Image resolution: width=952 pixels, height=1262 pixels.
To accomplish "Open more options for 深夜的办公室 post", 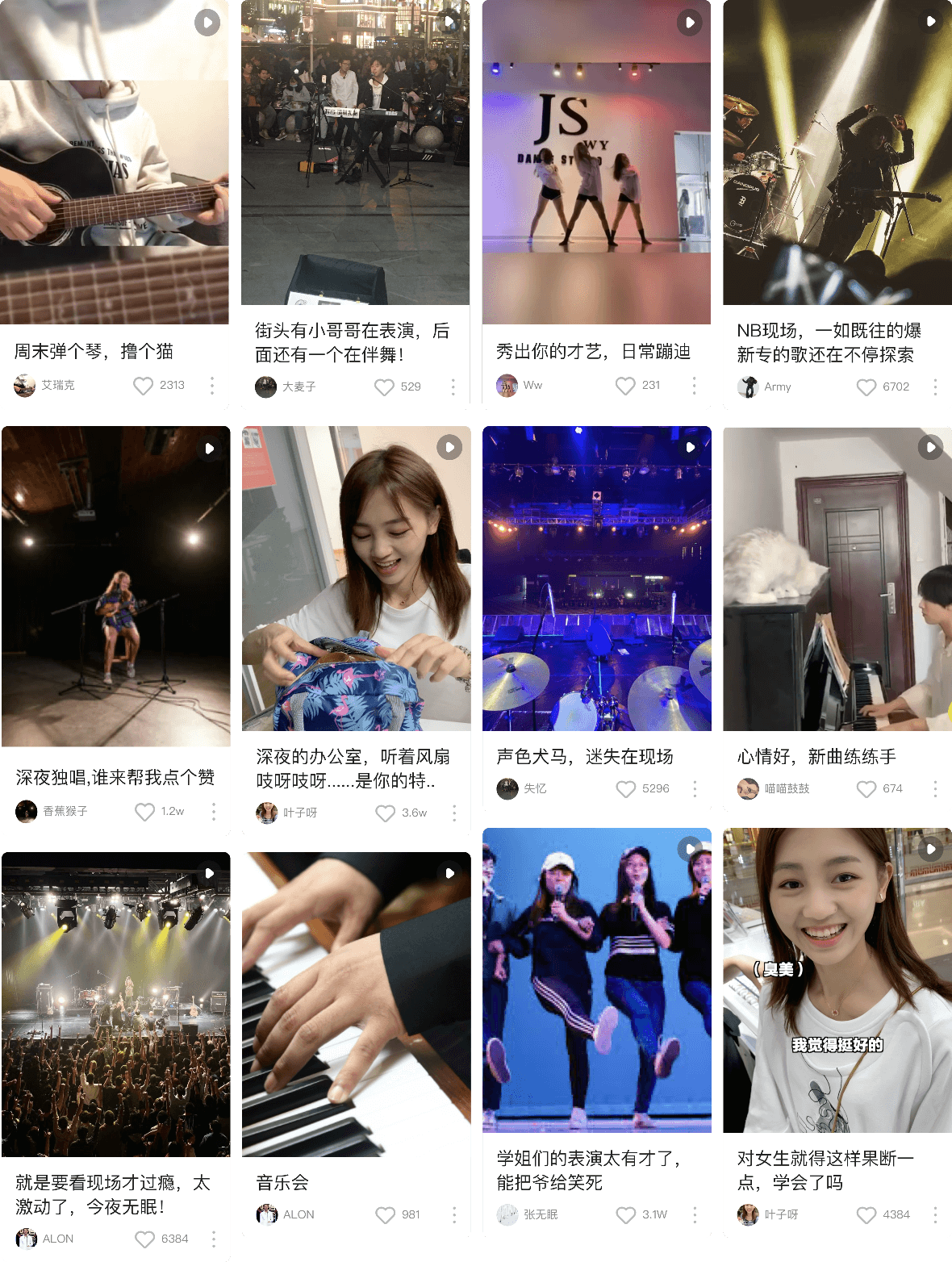I will tap(454, 813).
